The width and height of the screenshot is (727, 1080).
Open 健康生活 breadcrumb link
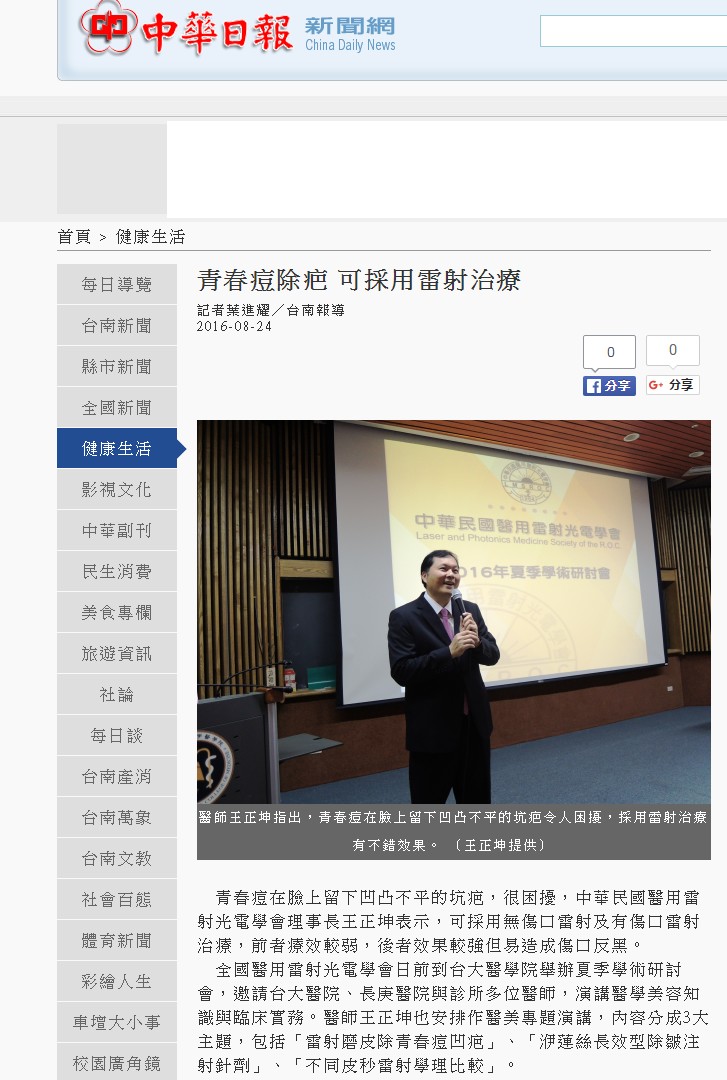150,237
